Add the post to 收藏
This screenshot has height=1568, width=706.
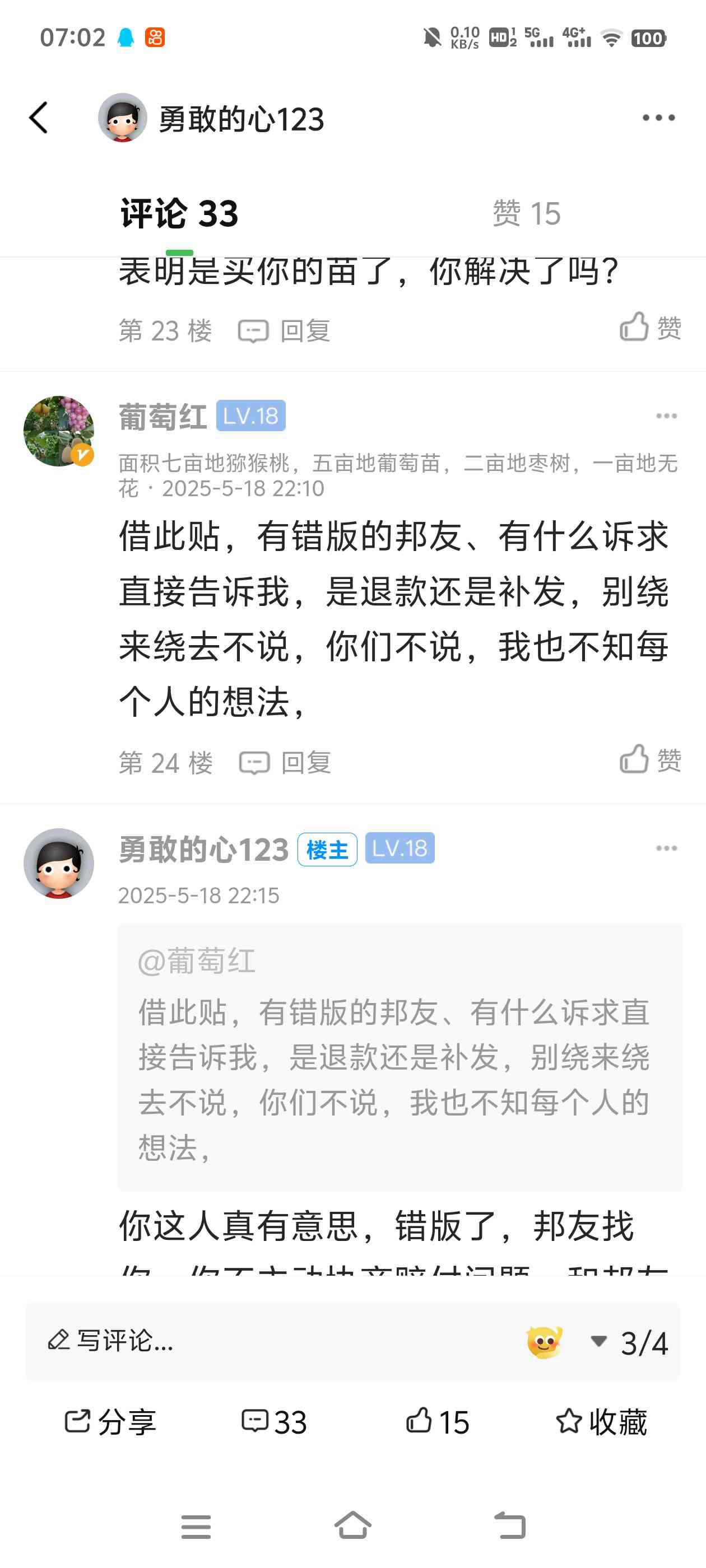pyautogui.click(x=601, y=1422)
